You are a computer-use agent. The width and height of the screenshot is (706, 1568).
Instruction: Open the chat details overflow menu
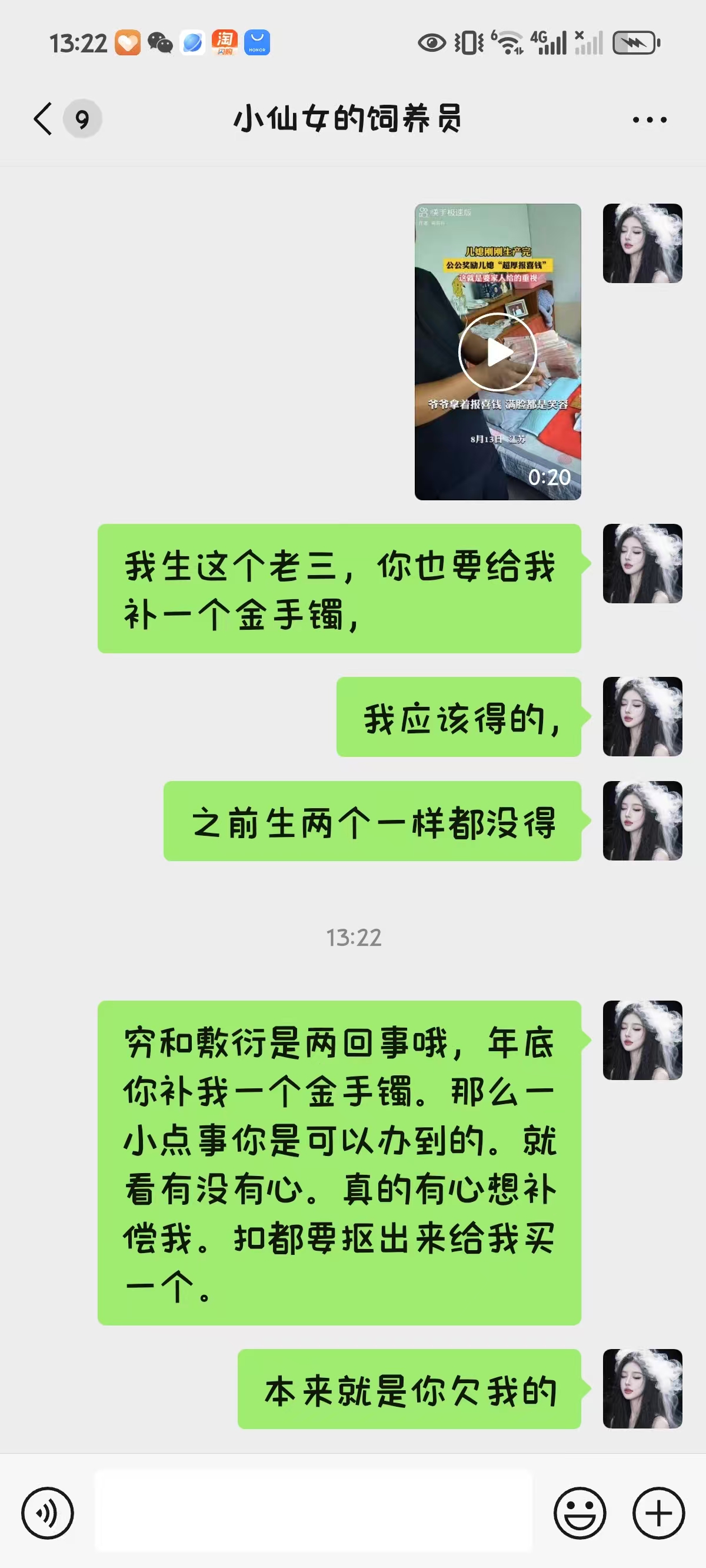(650, 120)
